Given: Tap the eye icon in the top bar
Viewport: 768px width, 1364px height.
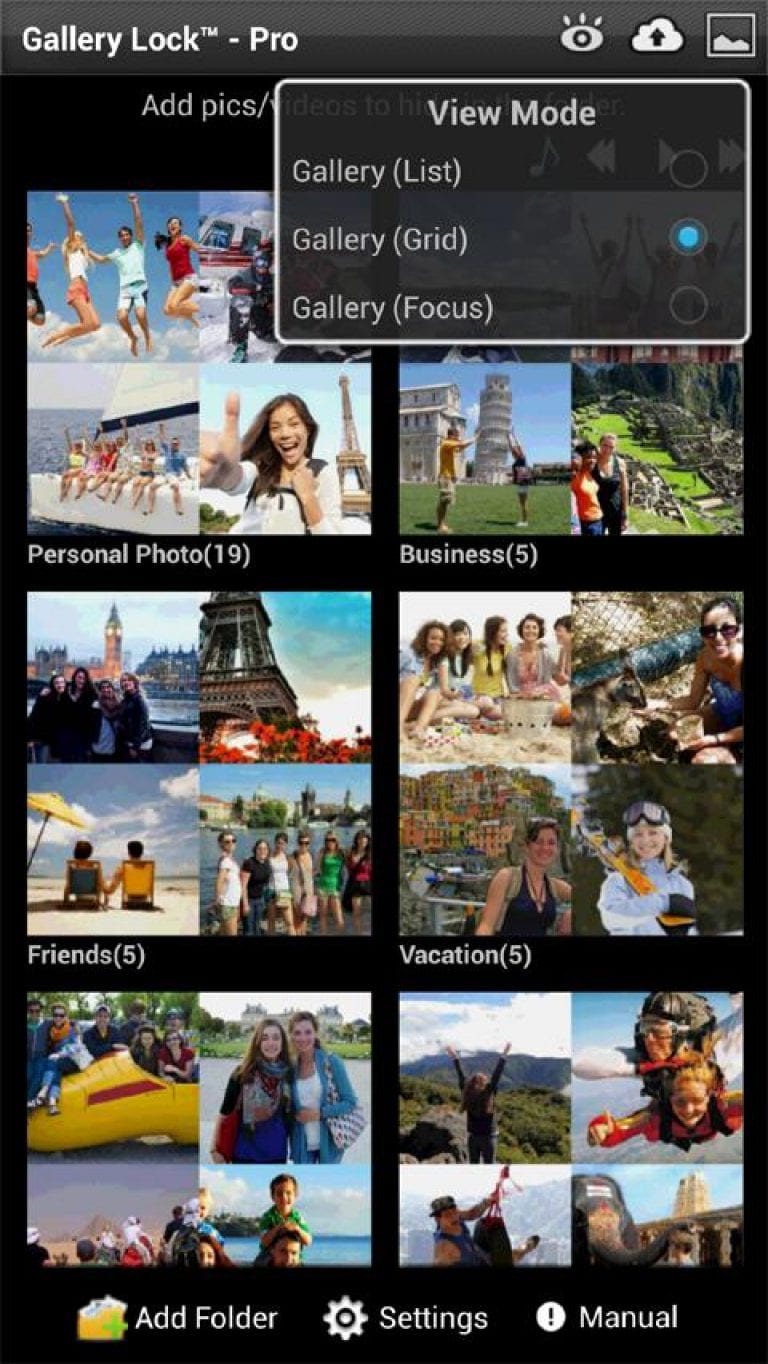Looking at the screenshot, I should coord(582,37).
